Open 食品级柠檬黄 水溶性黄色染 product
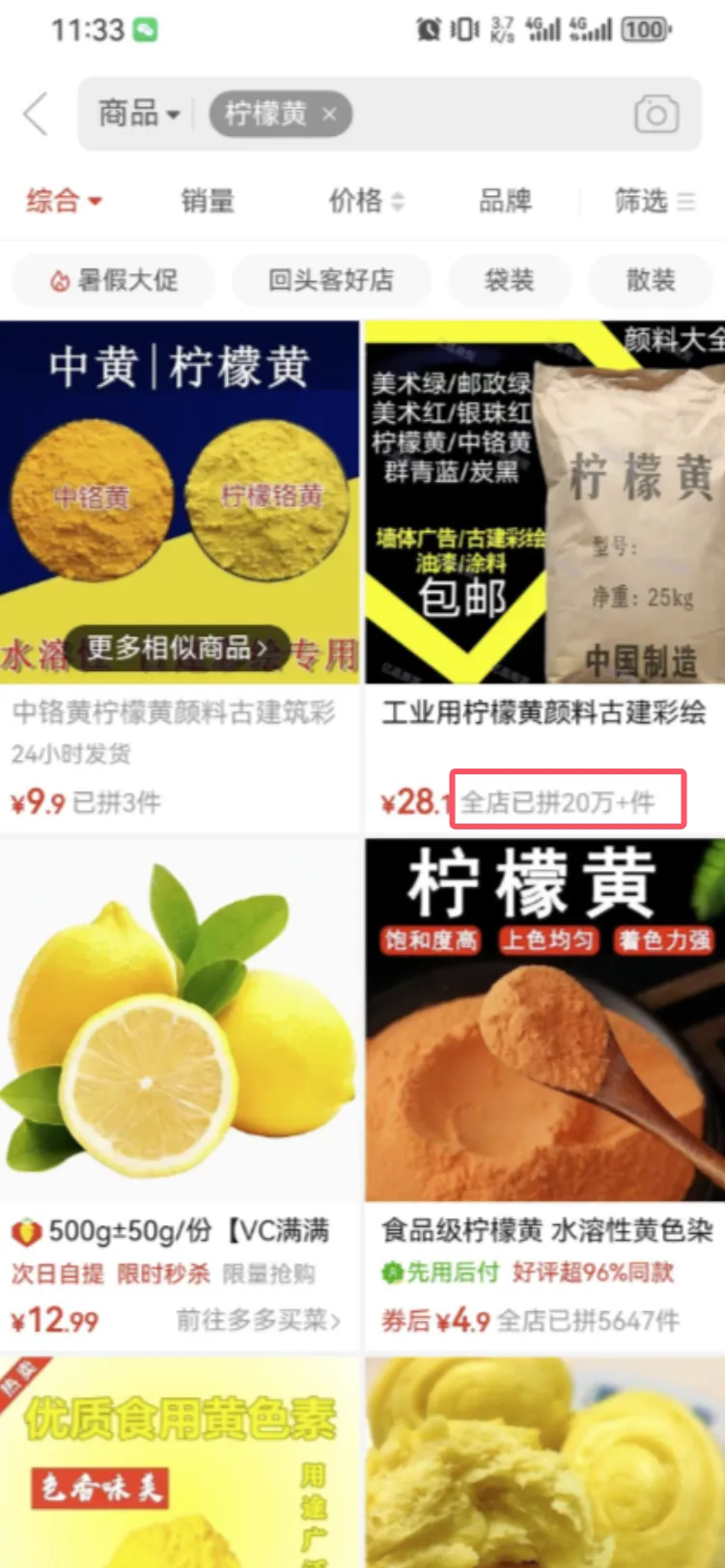 (545, 1231)
